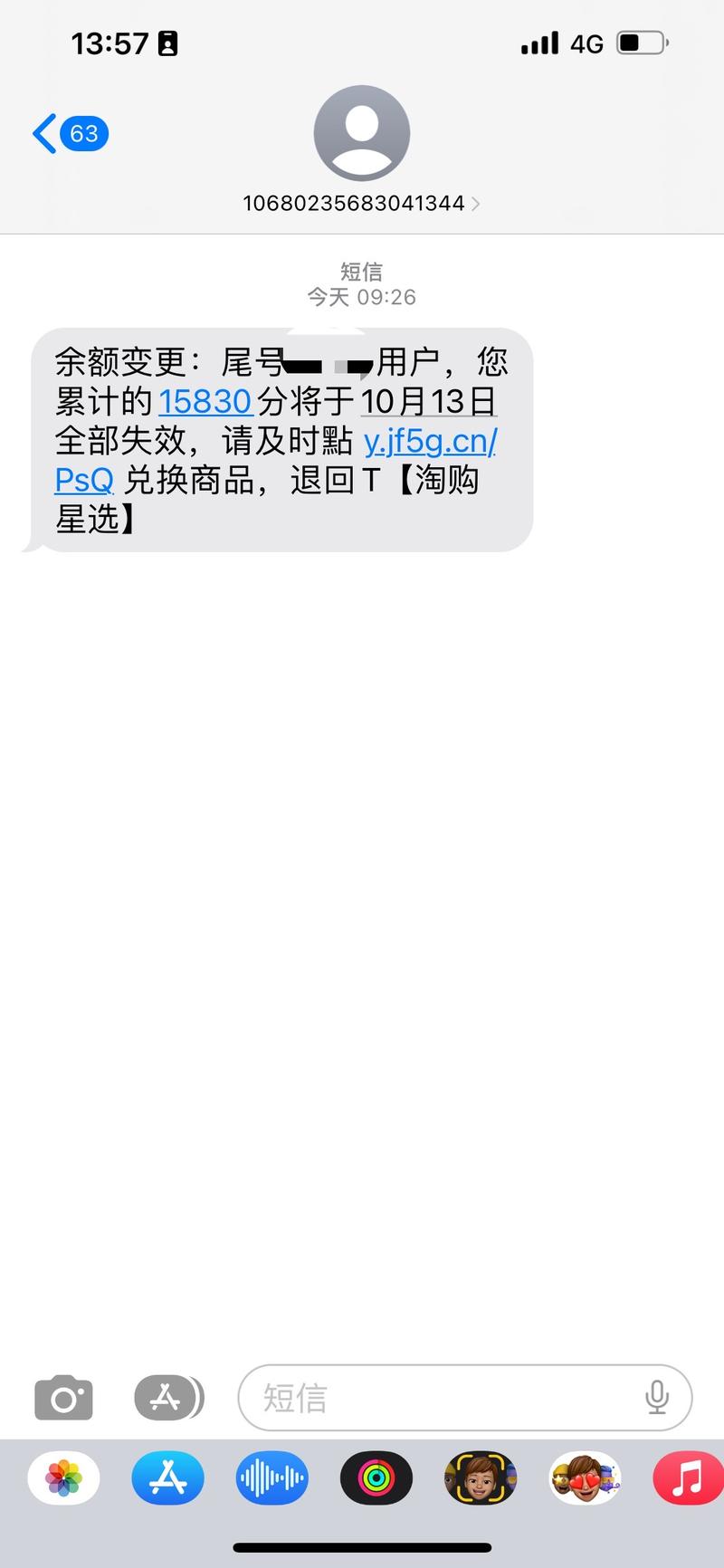
Task: Tap the heart-eyes Memoji dock icon
Action: [583, 1477]
